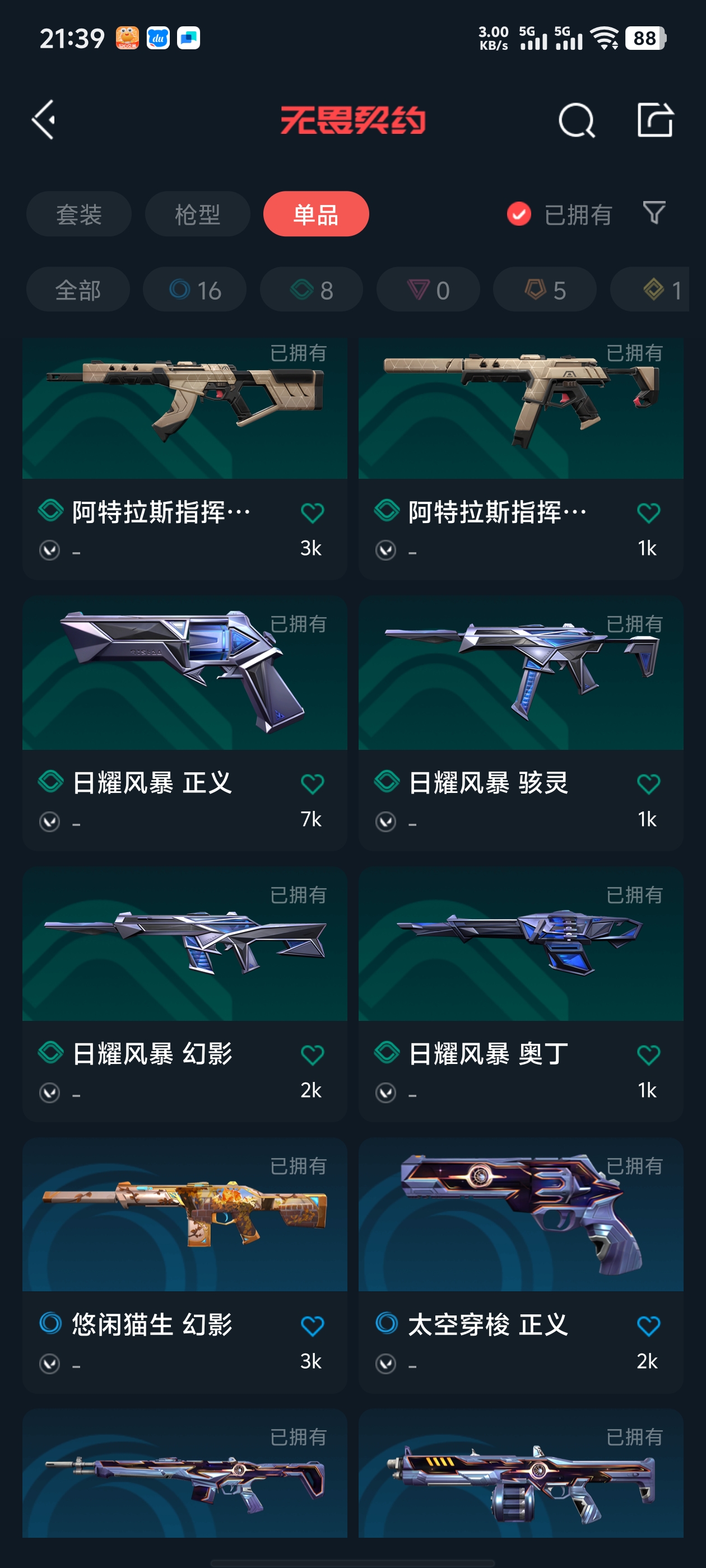Tap the share icon in header
This screenshot has height=1568, width=706.
pyautogui.click(x=656, y=119)
